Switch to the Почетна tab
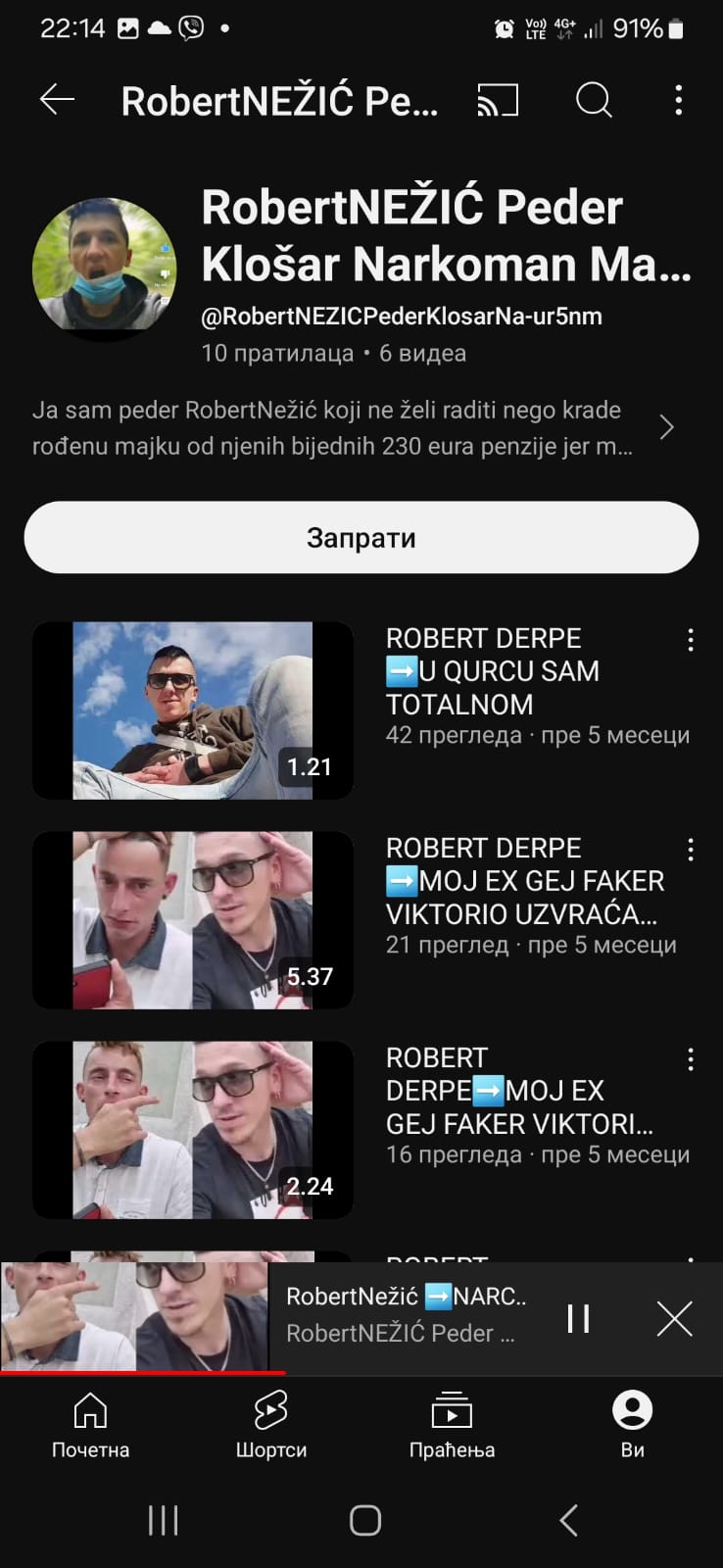Screen dimensions: 723x1568 pos(90,1426)
